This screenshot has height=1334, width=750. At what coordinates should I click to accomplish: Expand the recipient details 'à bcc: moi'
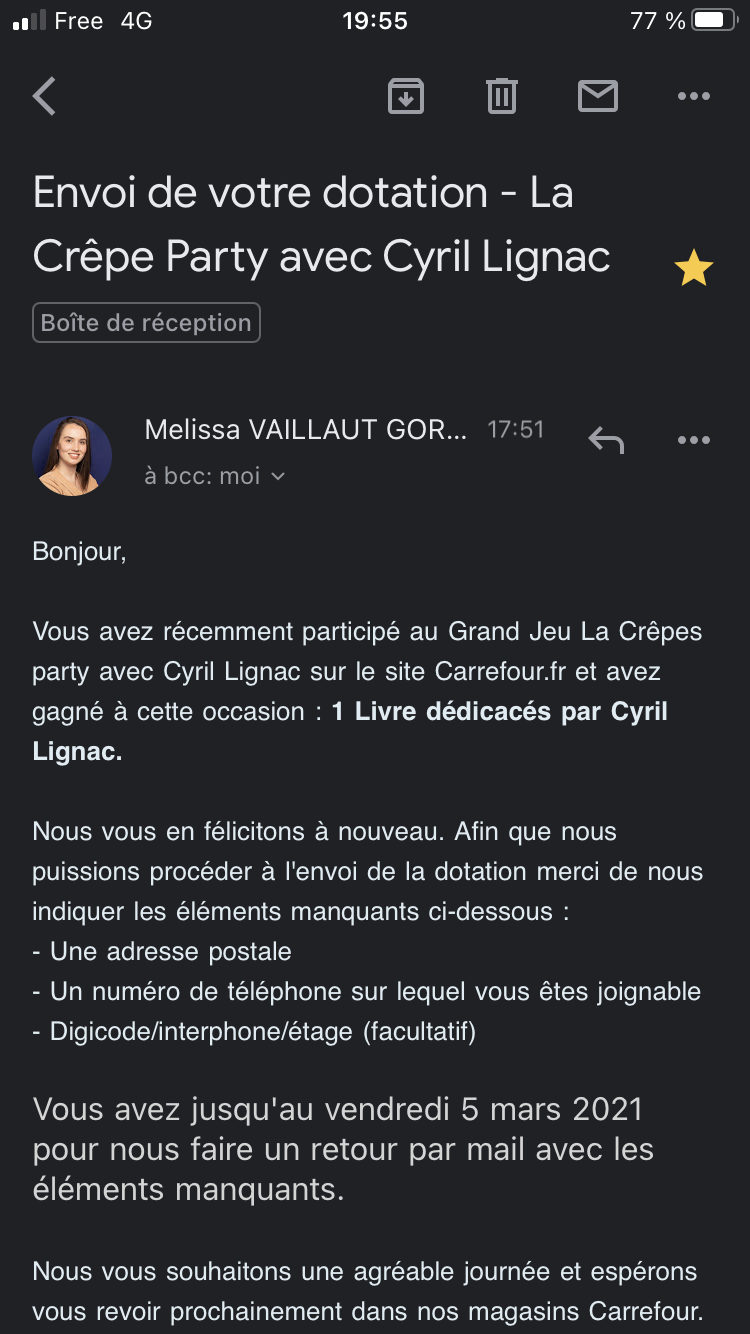(215, 476)
